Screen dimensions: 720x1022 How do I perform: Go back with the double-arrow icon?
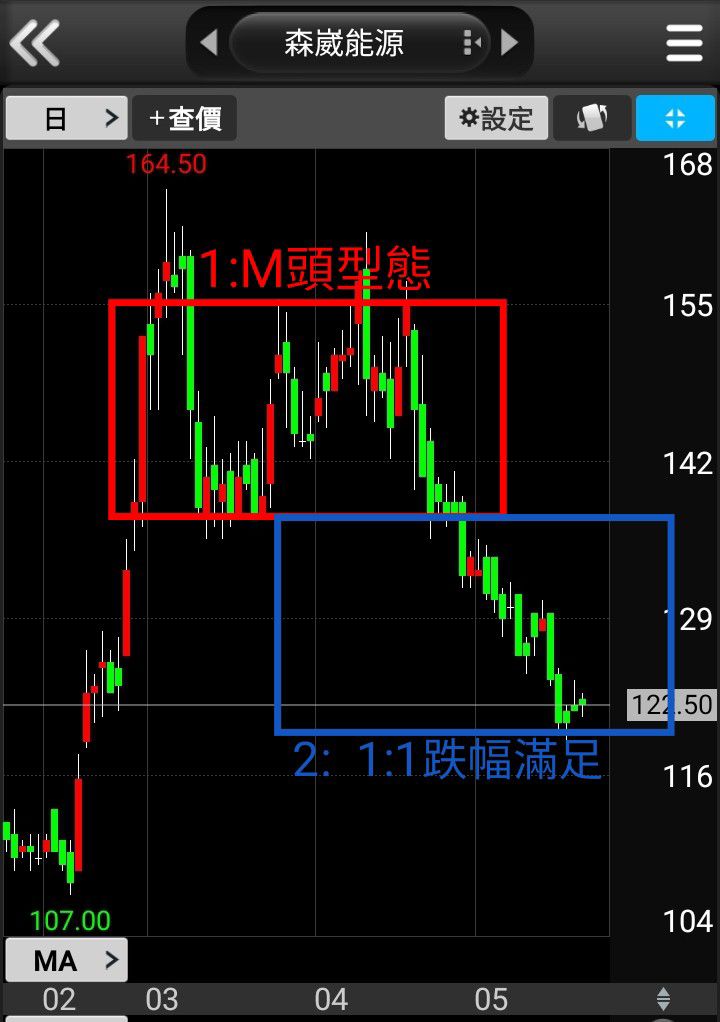(x=35, y=42)
